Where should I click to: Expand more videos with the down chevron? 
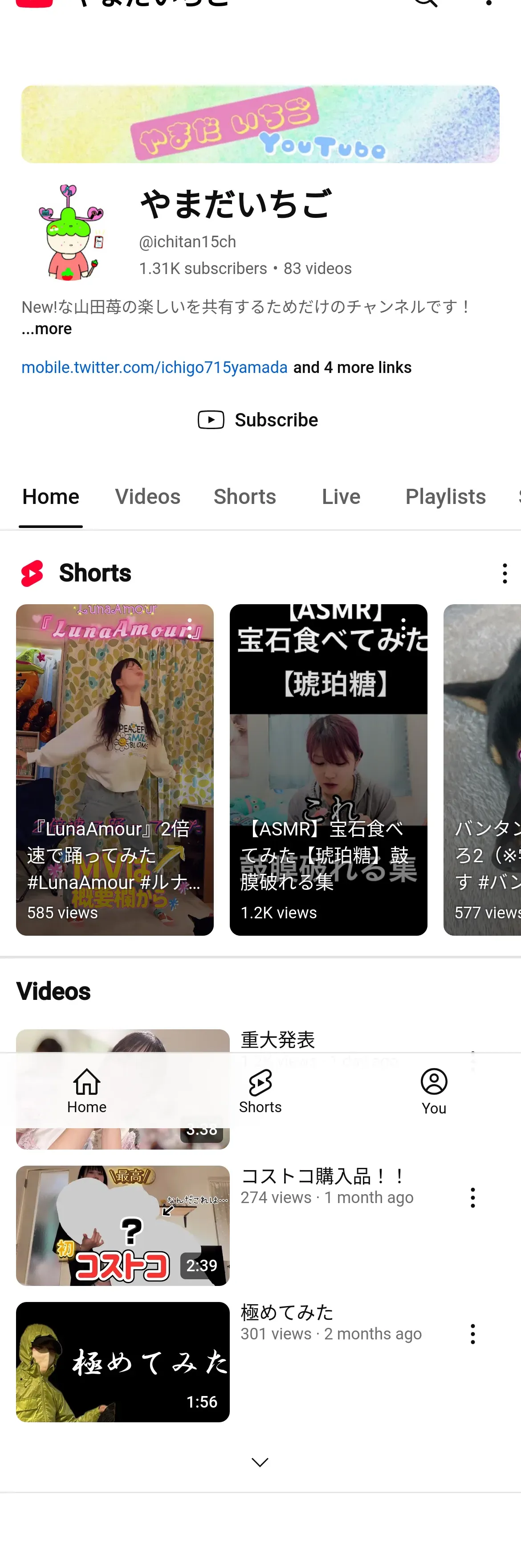coord(260,1462)
